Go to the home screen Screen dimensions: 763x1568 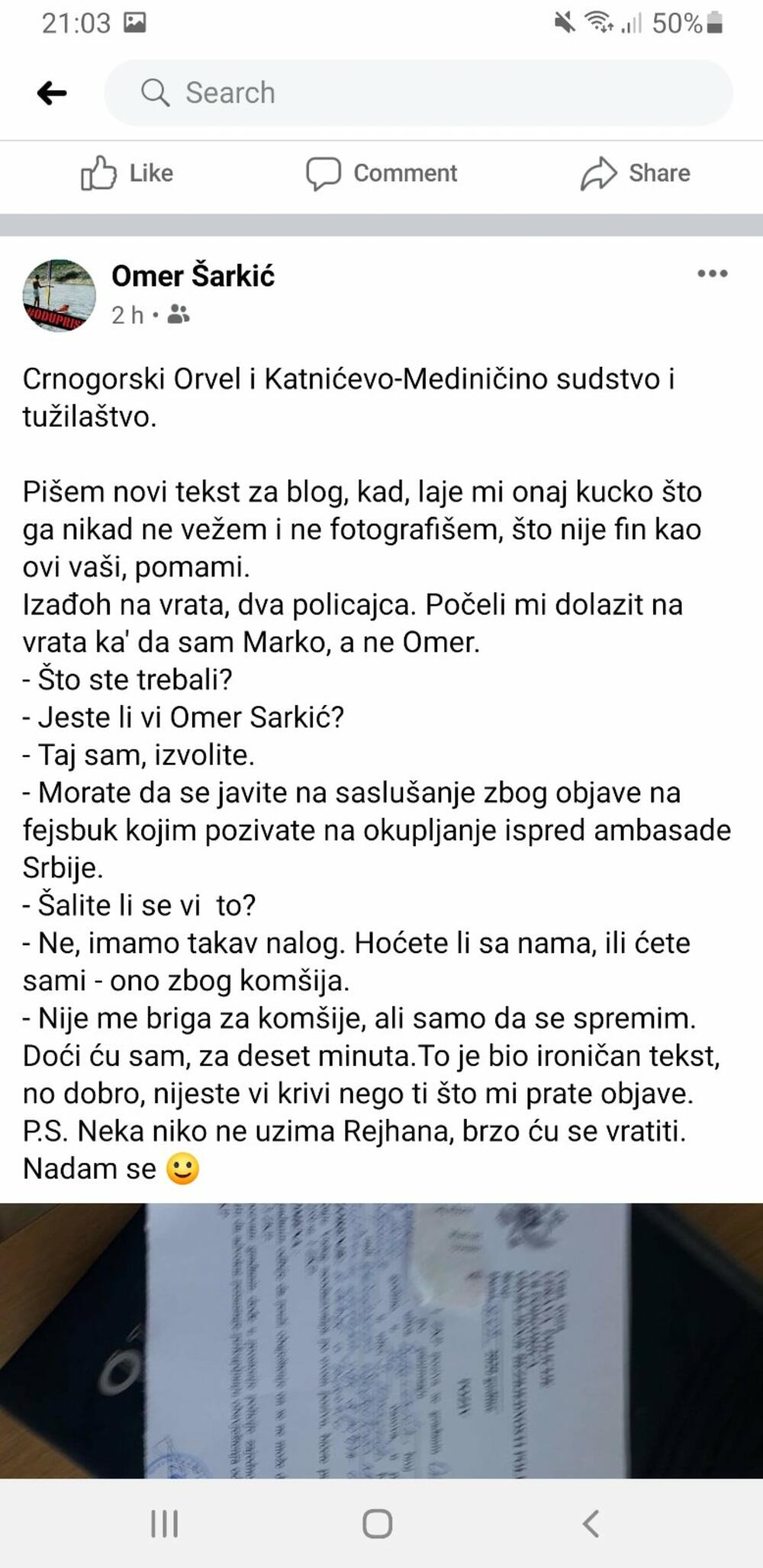[x=378, y=1524]
